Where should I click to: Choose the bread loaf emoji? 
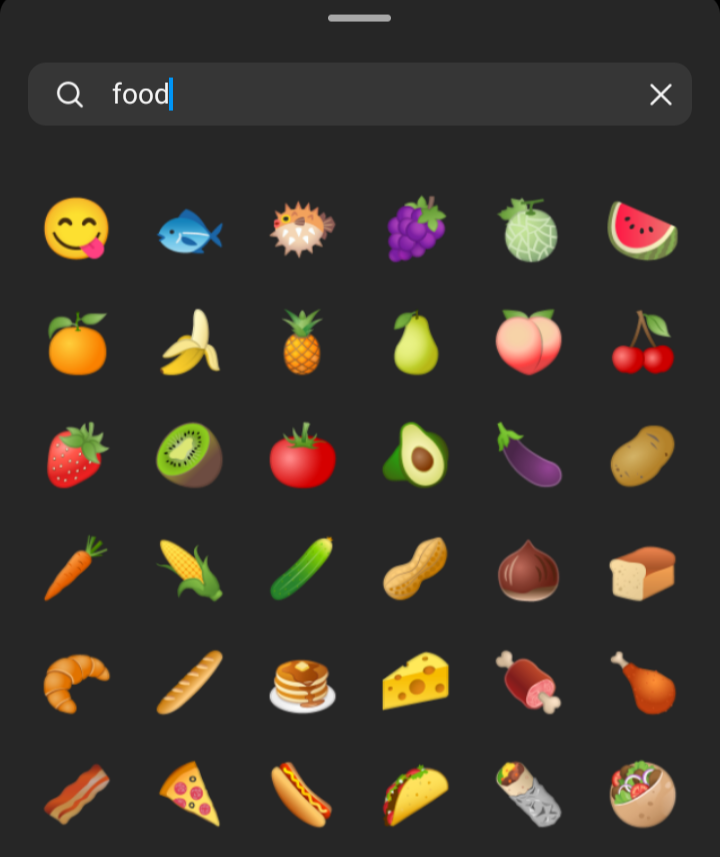642,572
